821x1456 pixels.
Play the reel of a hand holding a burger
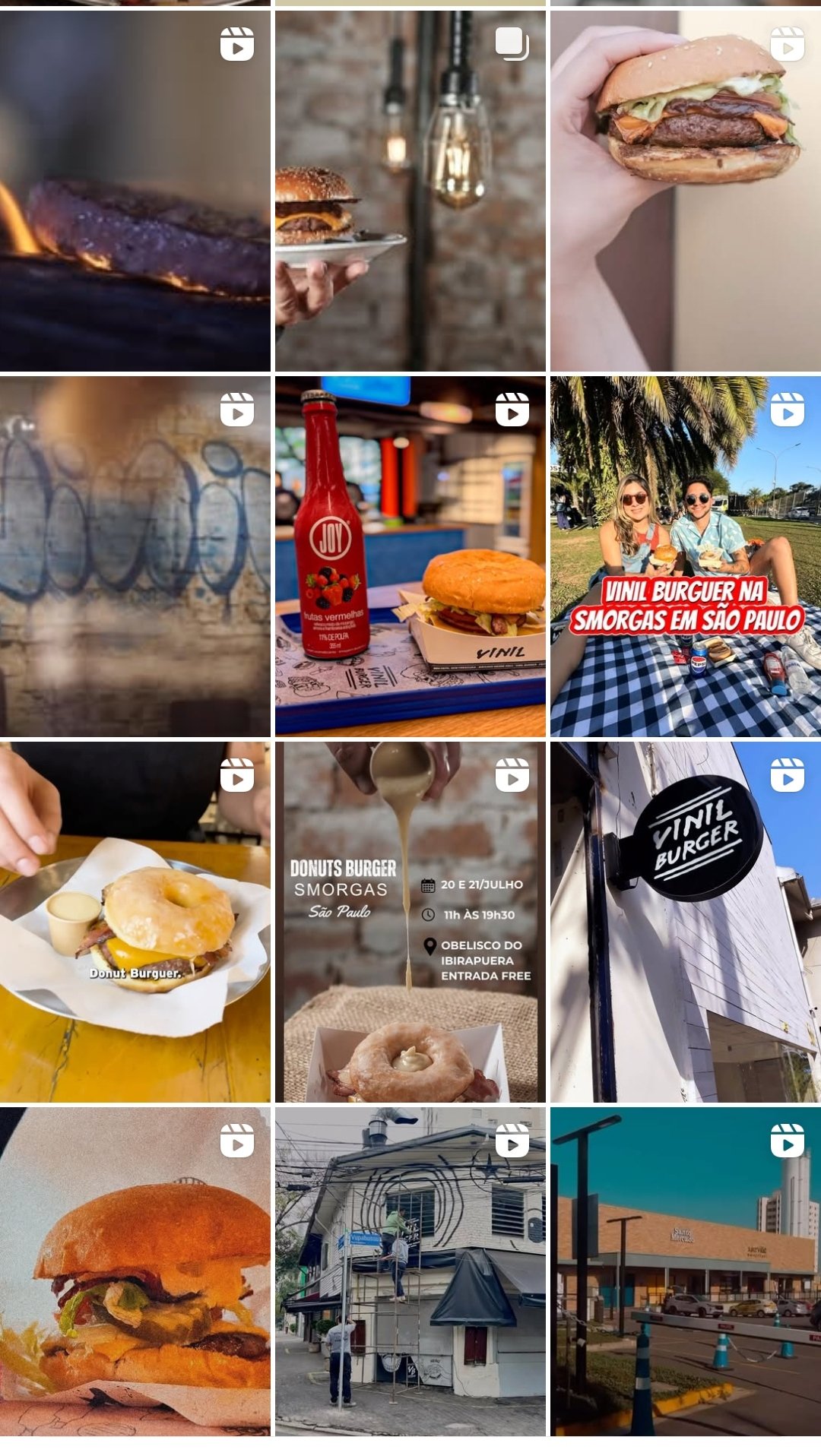click(686, 191)
